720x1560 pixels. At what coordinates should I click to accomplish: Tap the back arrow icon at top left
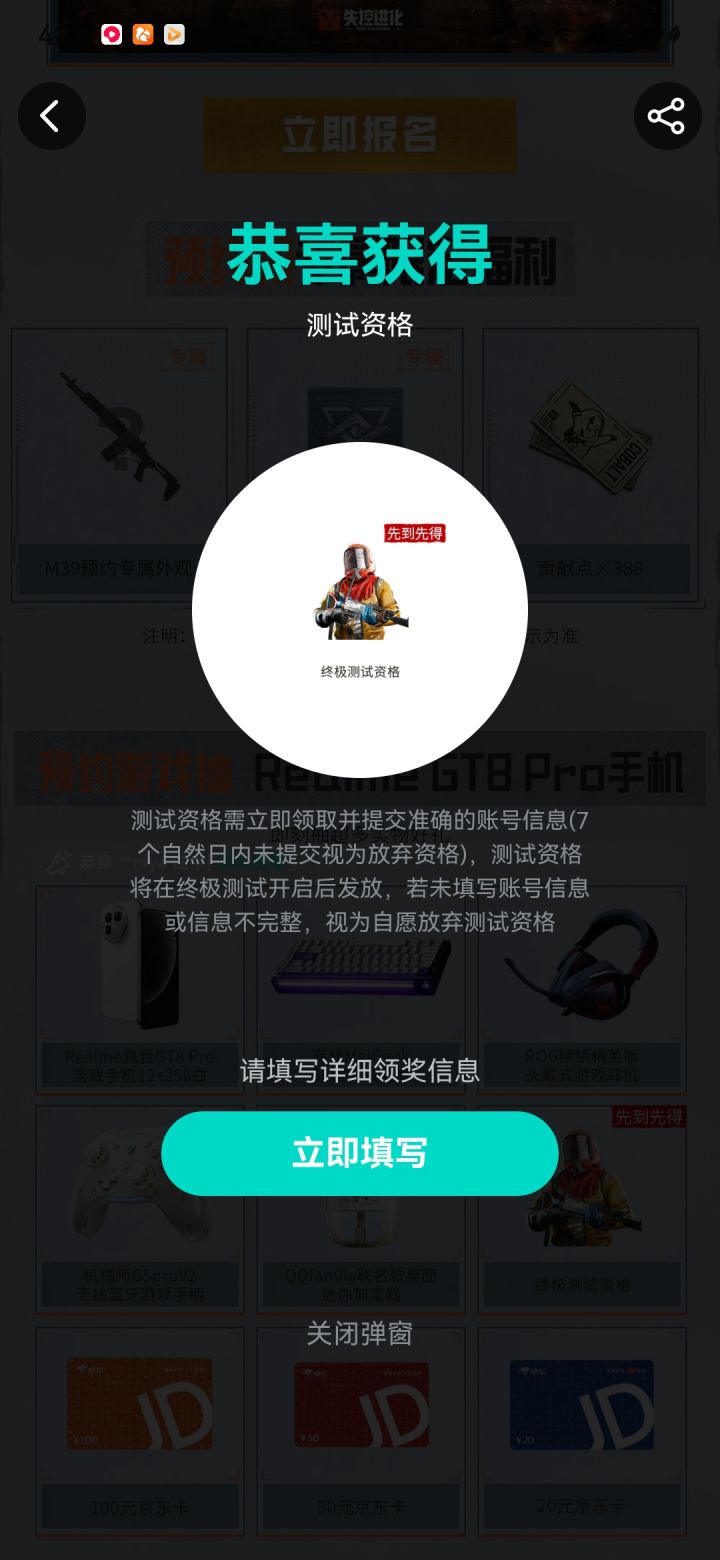[x=52, y=116]
